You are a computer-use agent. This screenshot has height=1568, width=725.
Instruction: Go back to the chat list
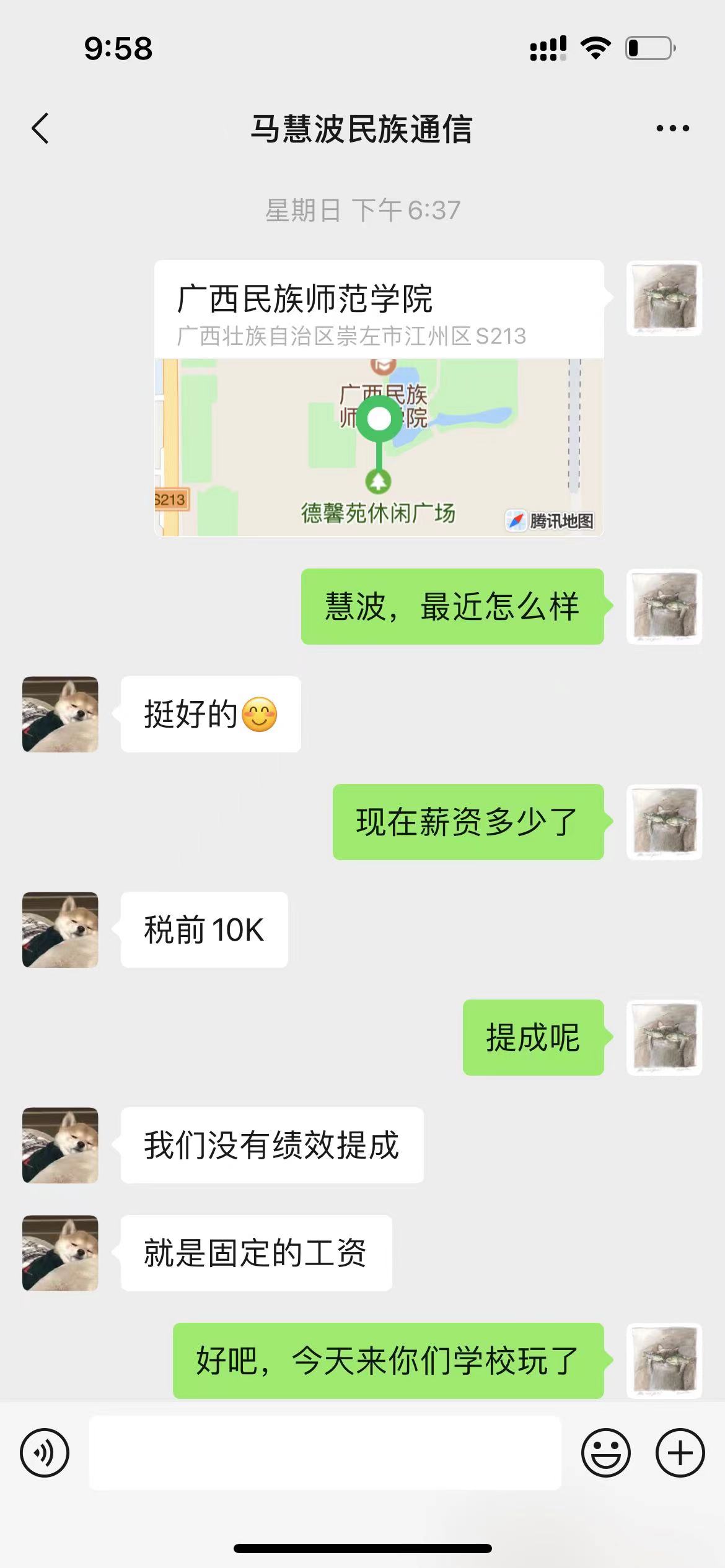(x=41, y=129)
